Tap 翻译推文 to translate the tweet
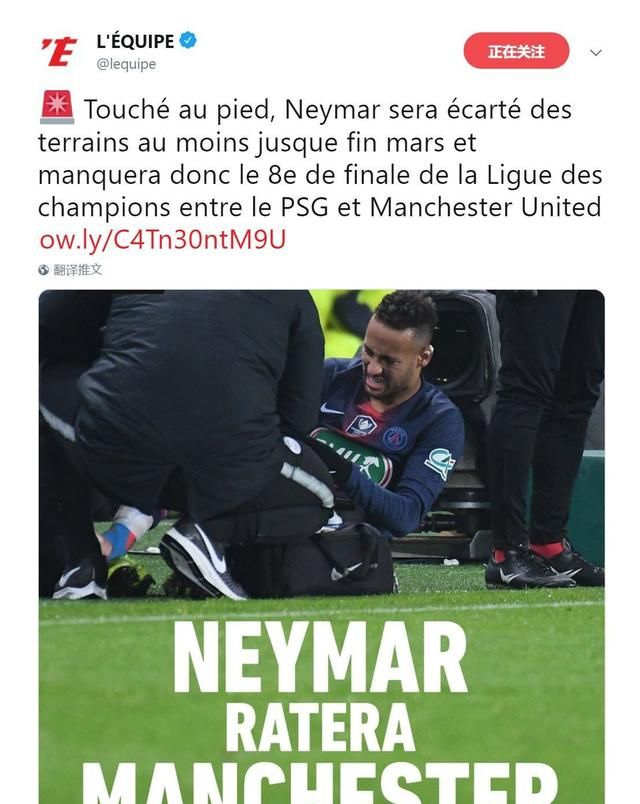Viewport: 640px width, 804px height. tap(77, 270)
